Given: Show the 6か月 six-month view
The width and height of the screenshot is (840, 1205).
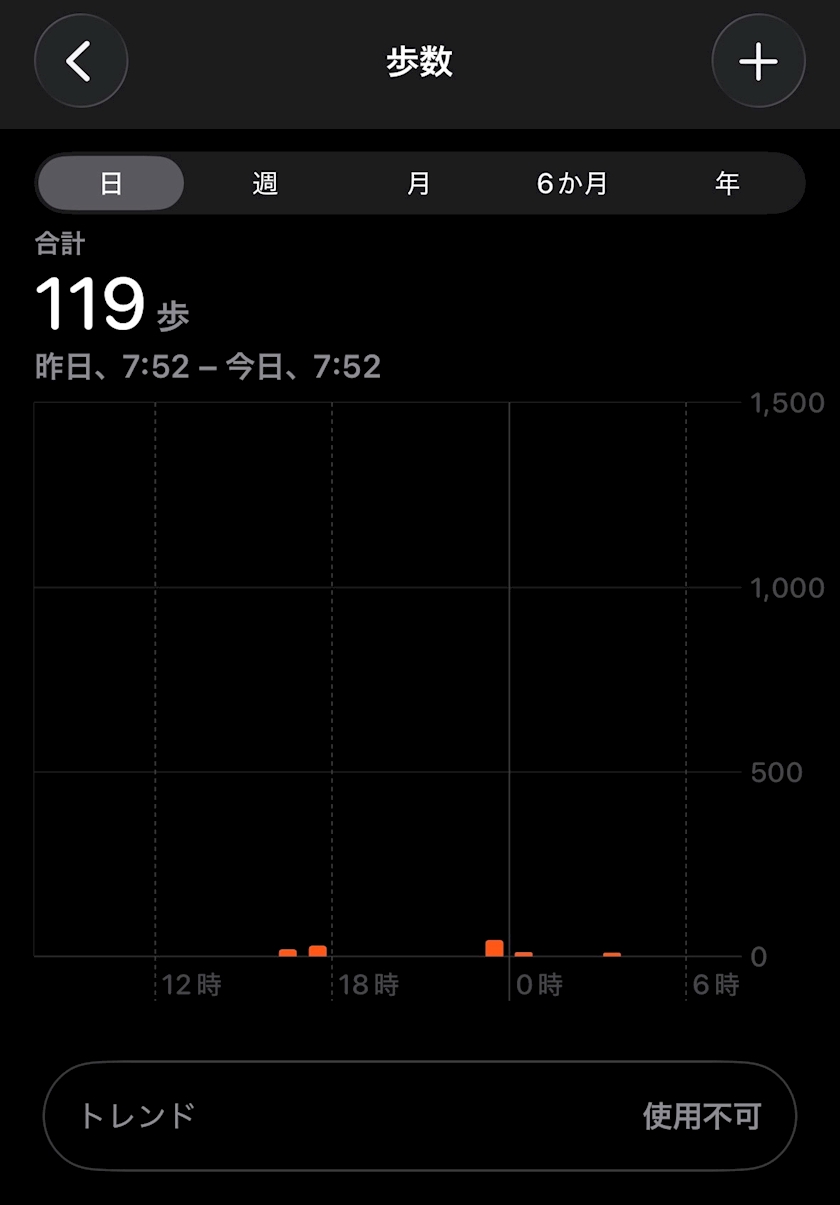Looking at the screenshot, I should [572, 183].
